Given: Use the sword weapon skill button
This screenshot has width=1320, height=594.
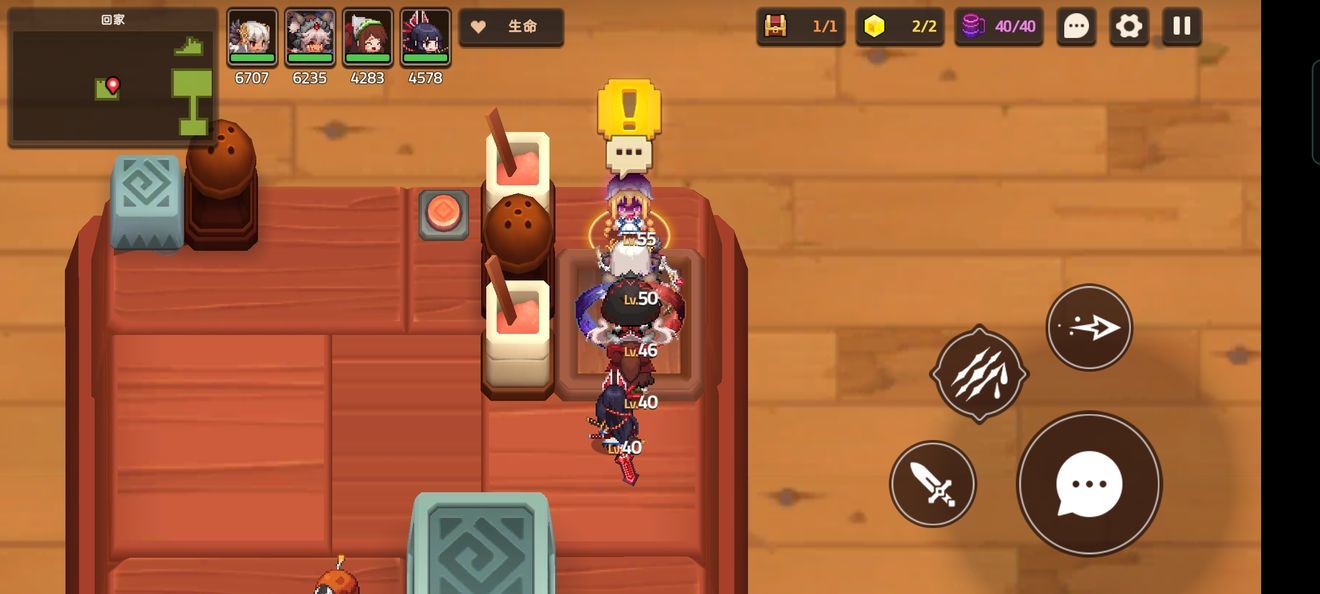Looking at the screenshot, I should [933, 484].
